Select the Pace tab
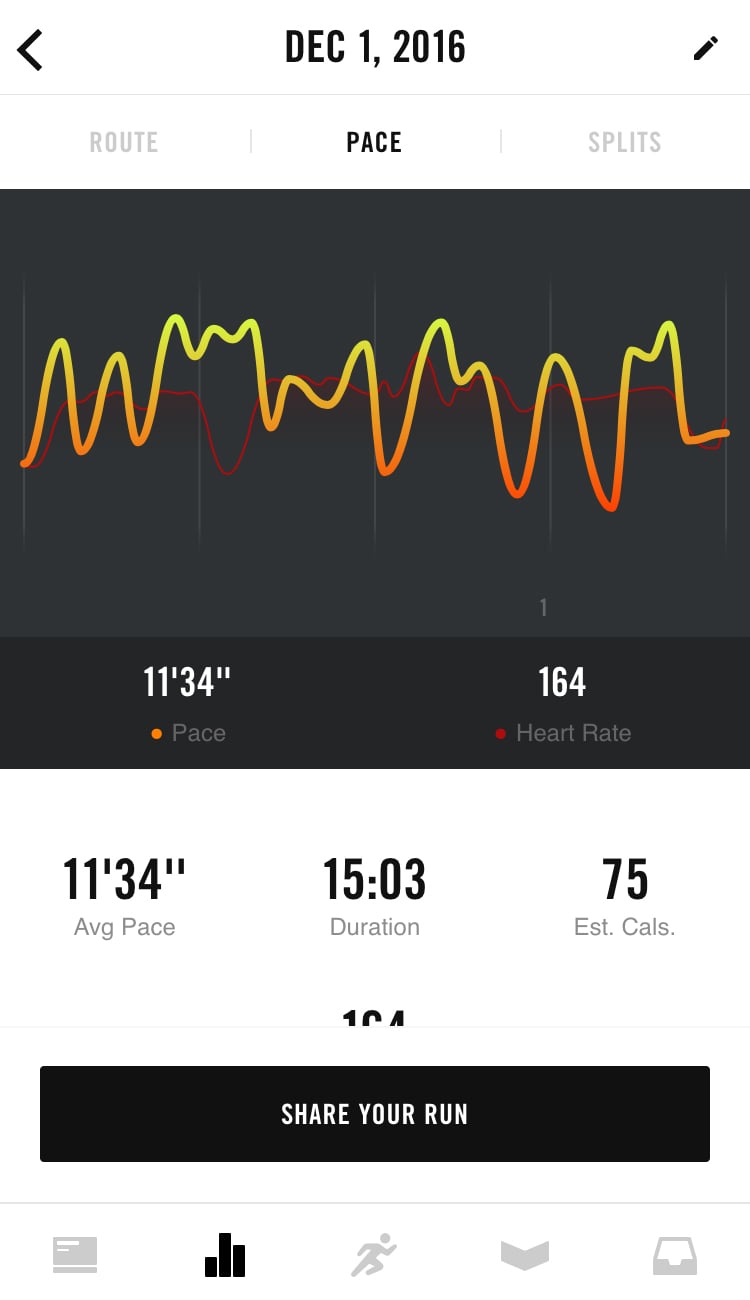This screenshot has height=1300, width=750. (x=374, y=142)
